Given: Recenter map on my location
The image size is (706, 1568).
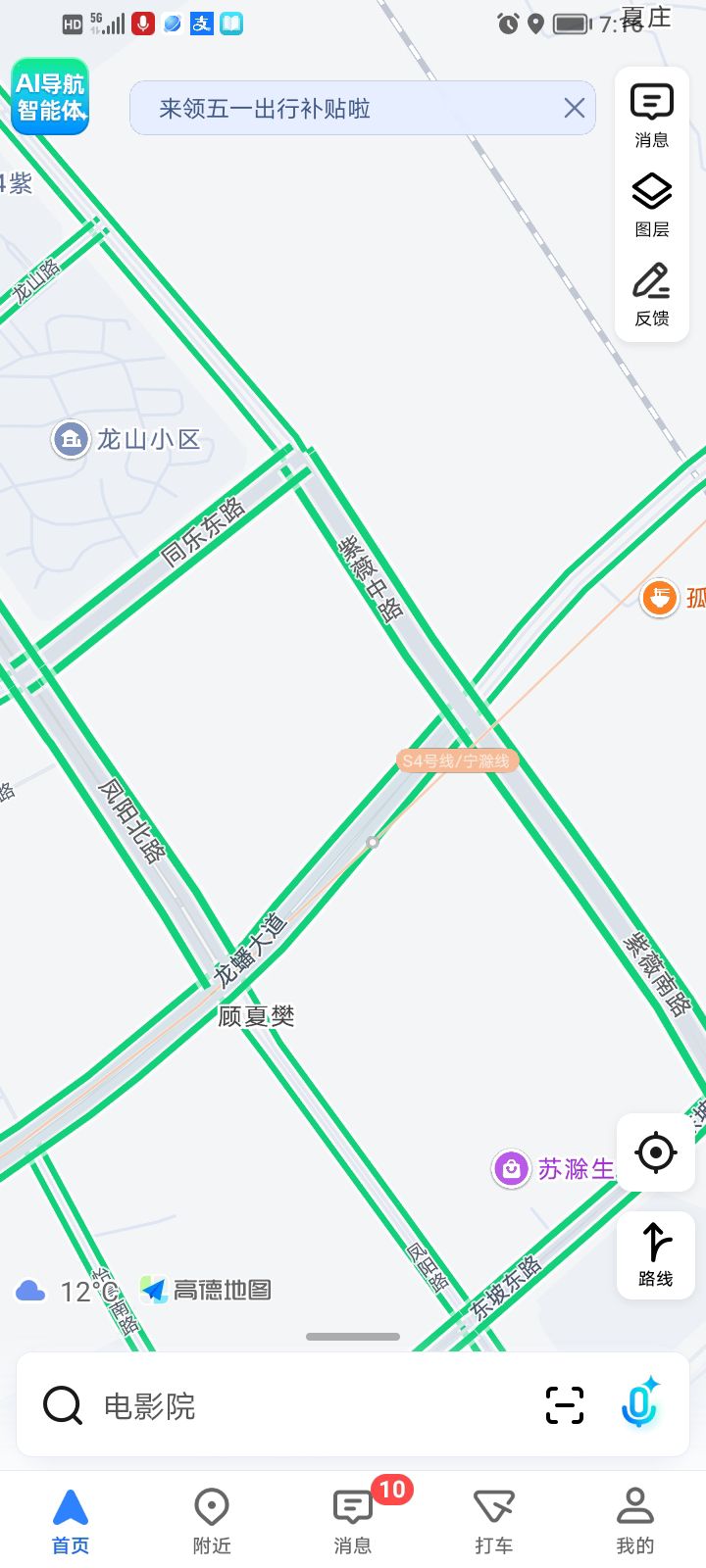Looking at the screenshot, I should 655,1152.
